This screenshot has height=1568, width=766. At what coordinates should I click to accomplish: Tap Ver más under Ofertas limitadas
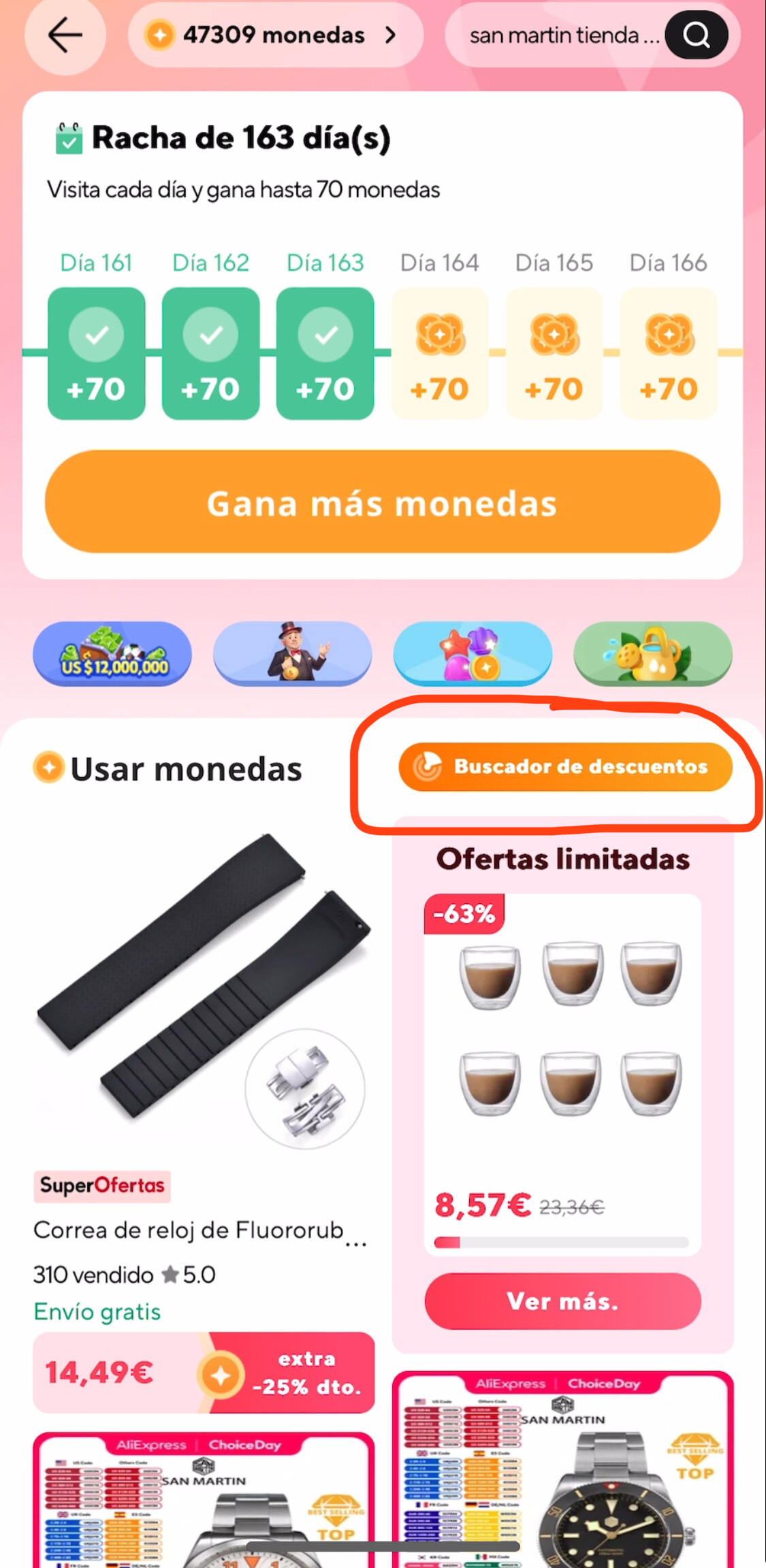click(562, 1301)
